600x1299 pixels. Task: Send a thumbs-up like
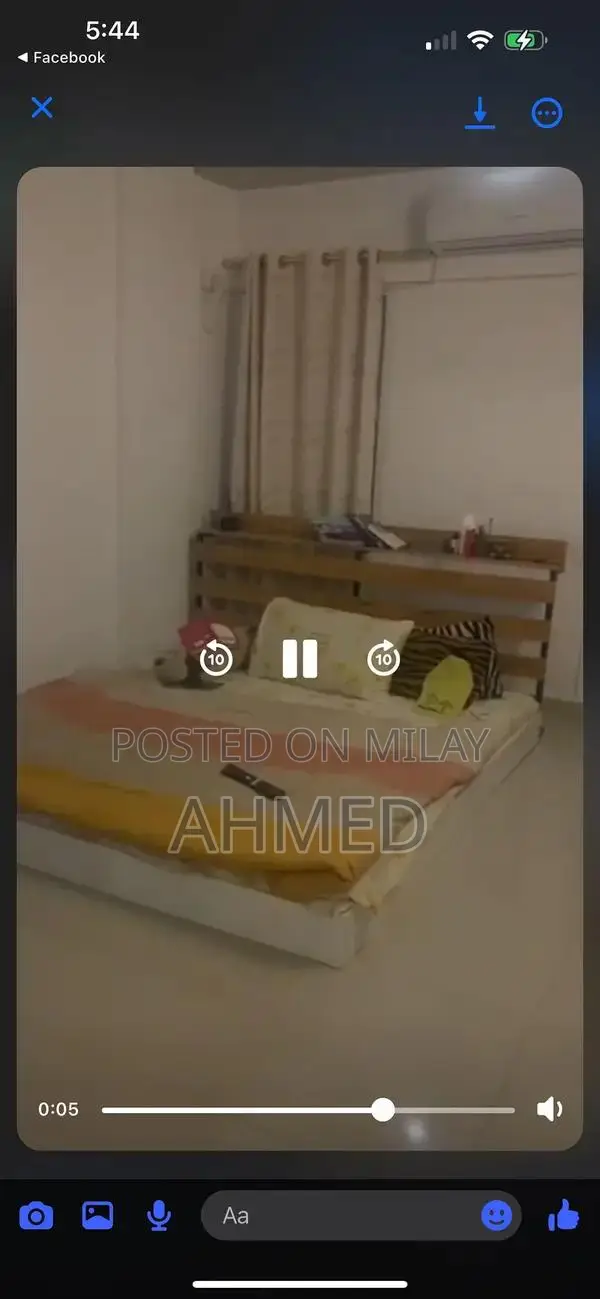coord(563,1216)
